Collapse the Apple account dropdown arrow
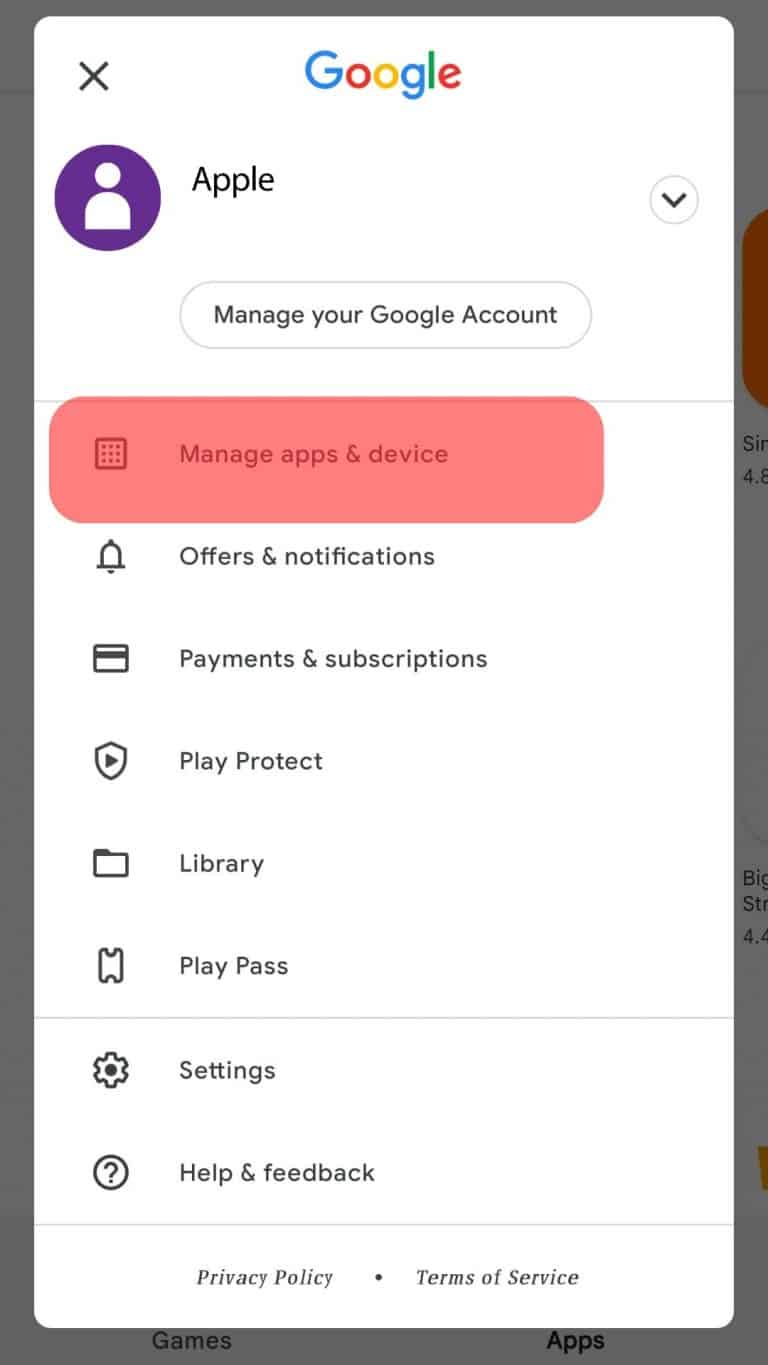Image resolution: width=768 pixels, height=1365 pixels. [x=673, y=200]
